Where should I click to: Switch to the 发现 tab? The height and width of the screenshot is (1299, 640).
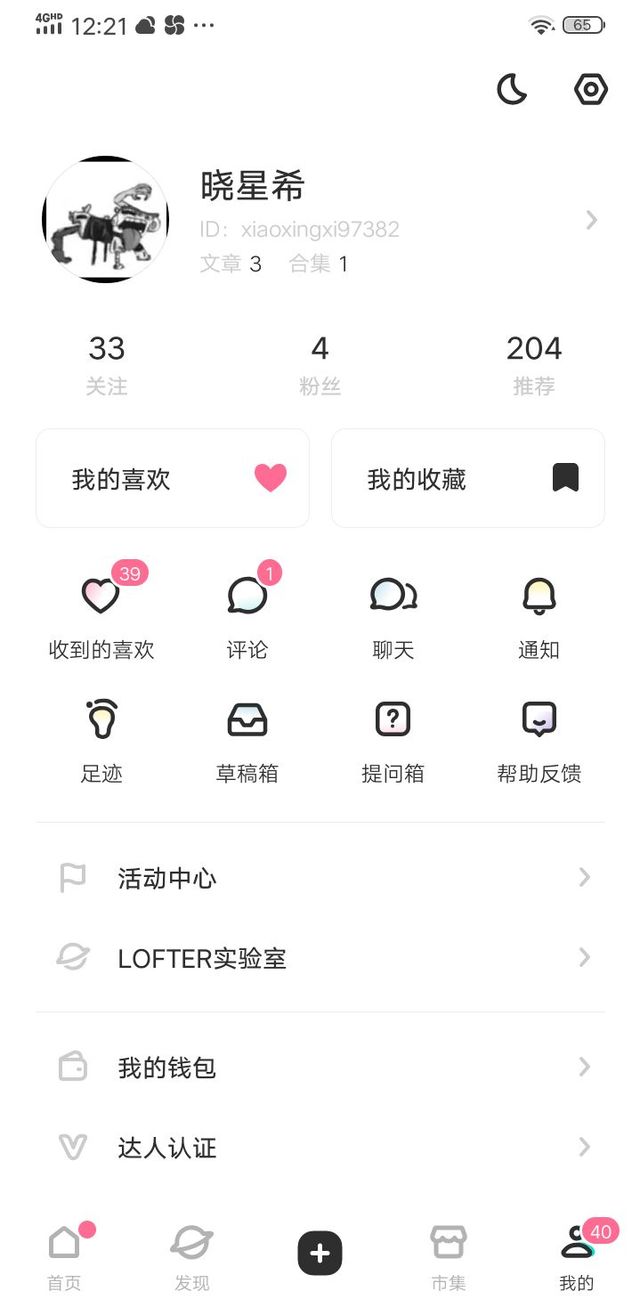click(x=192, y=1256)
